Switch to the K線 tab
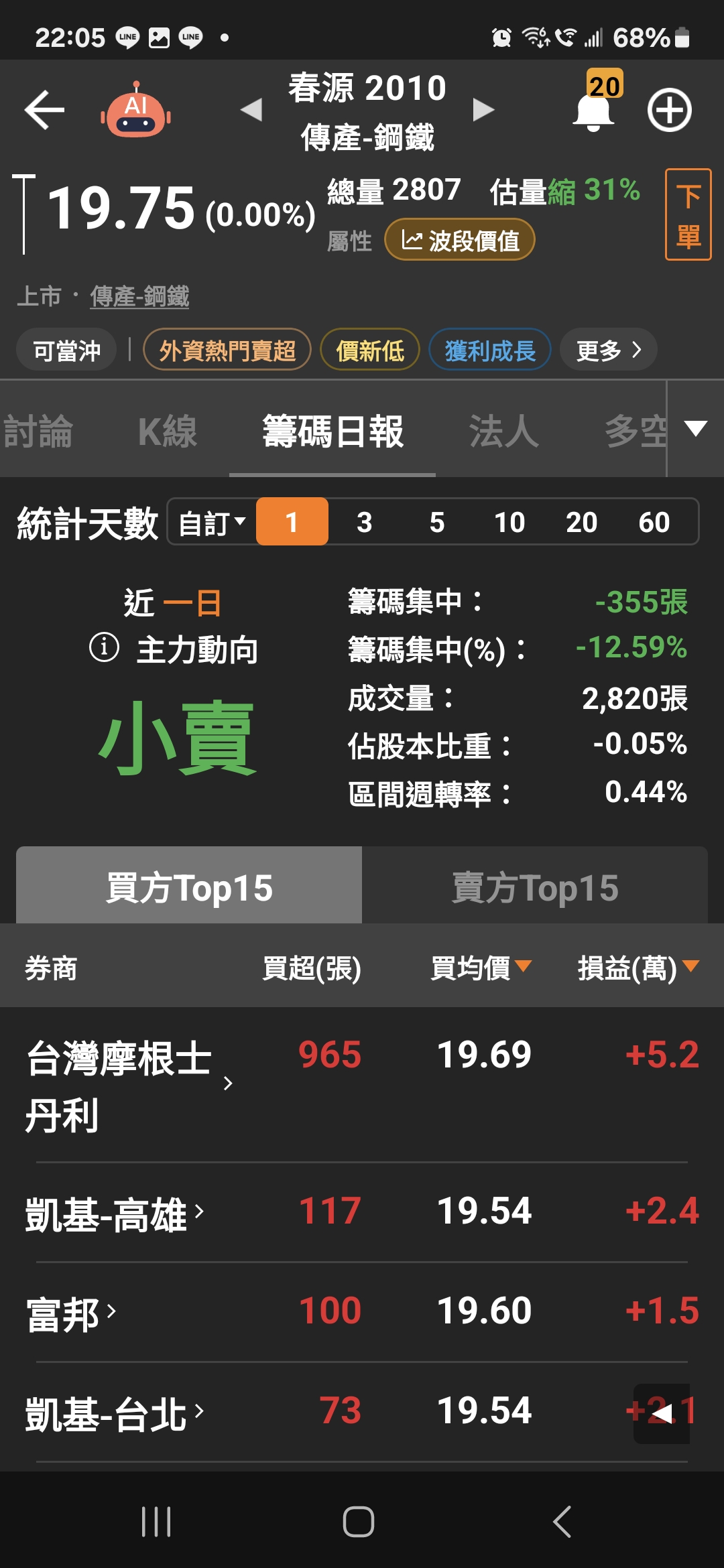Image resolution: width=724 pixels, height=1568 pixels. tap(168, 431)
